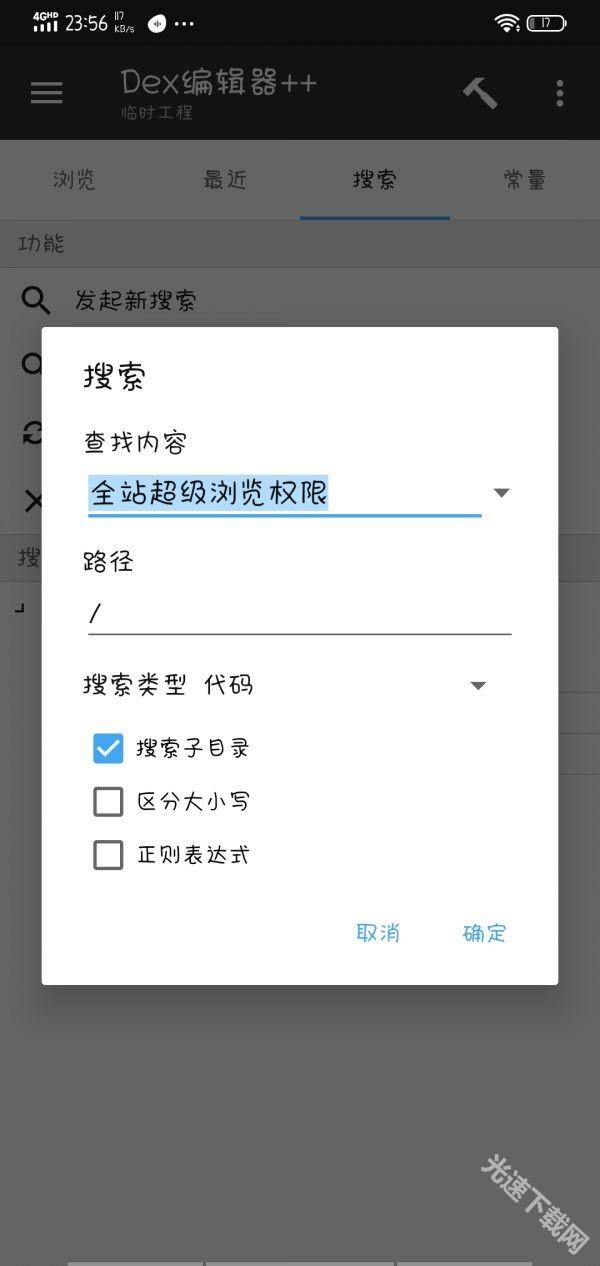Open the hamburger drawer menu

coord(46,93)
